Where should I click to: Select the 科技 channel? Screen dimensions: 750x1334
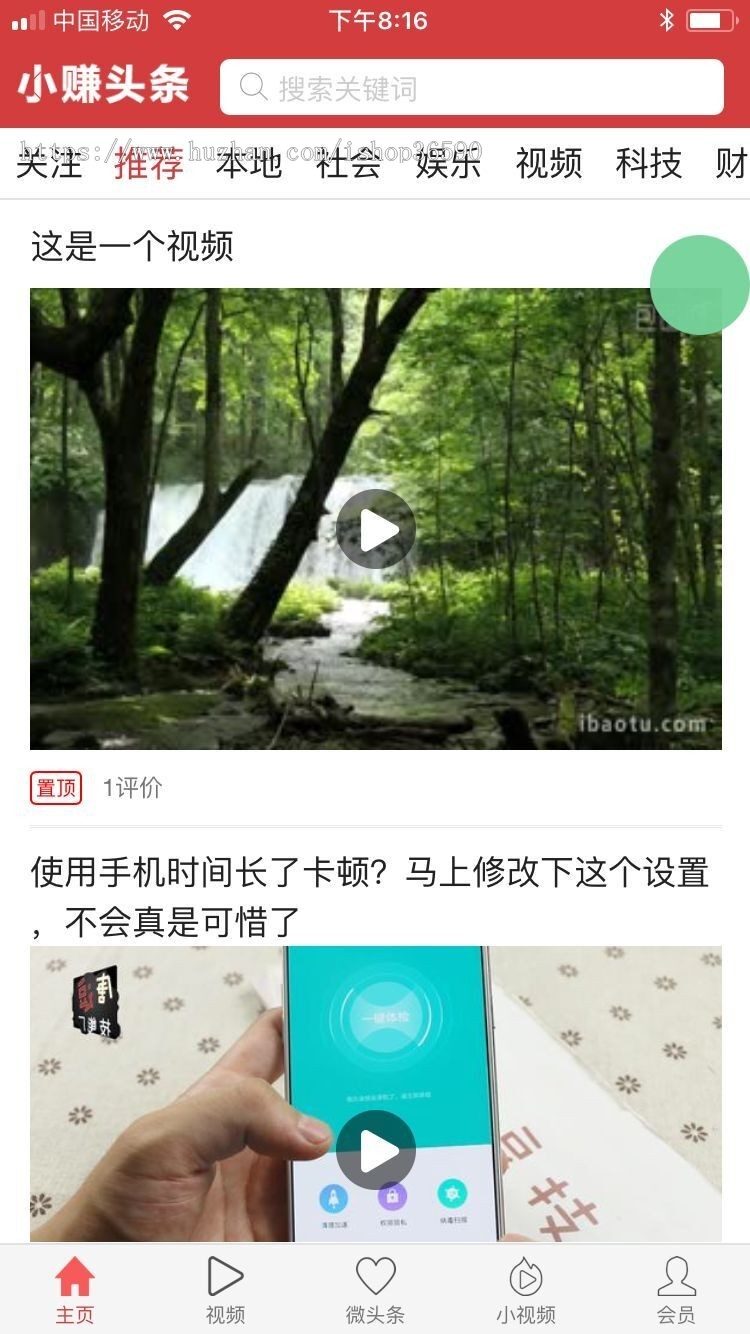coord(651,164)
